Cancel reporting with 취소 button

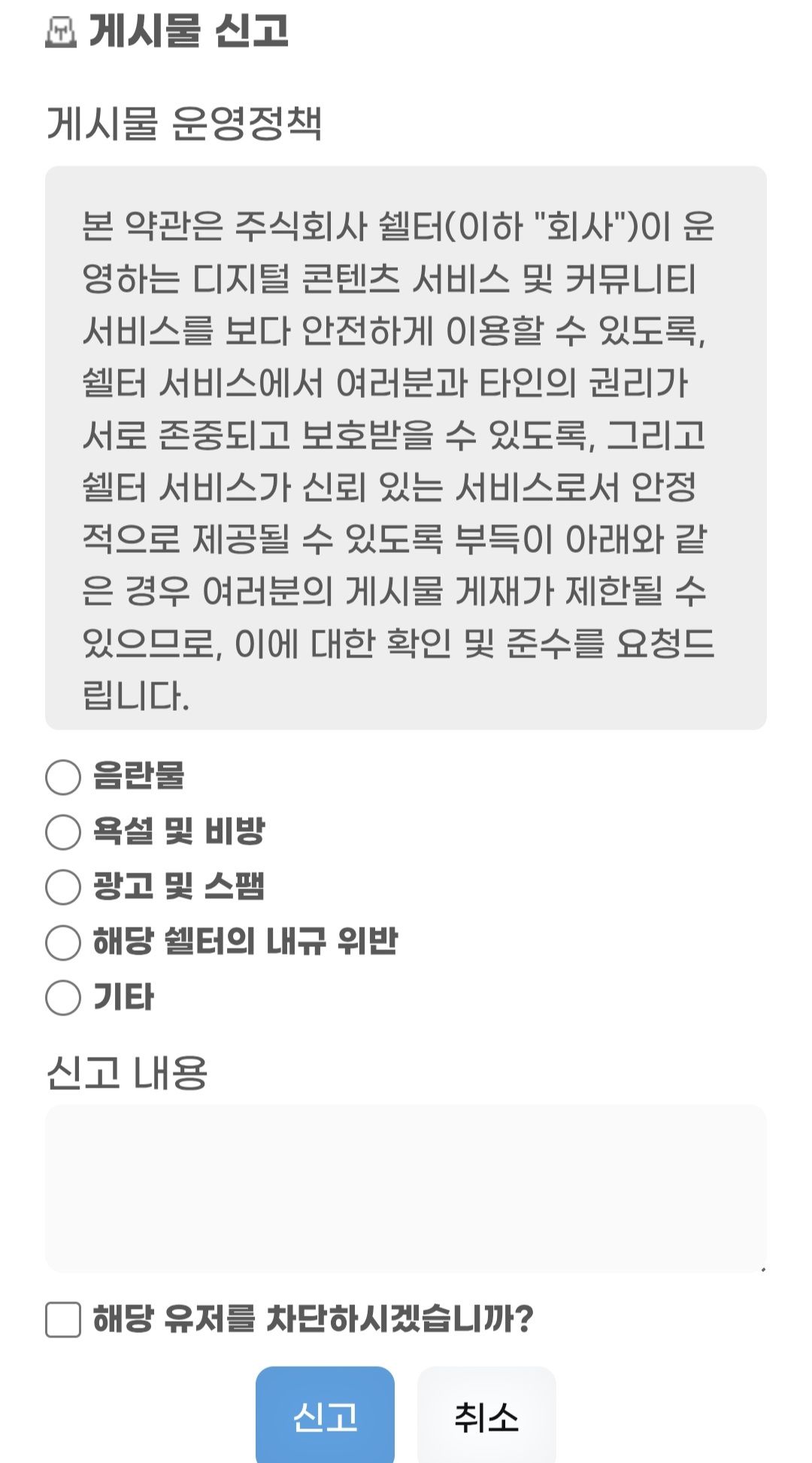coord(486,1414)
